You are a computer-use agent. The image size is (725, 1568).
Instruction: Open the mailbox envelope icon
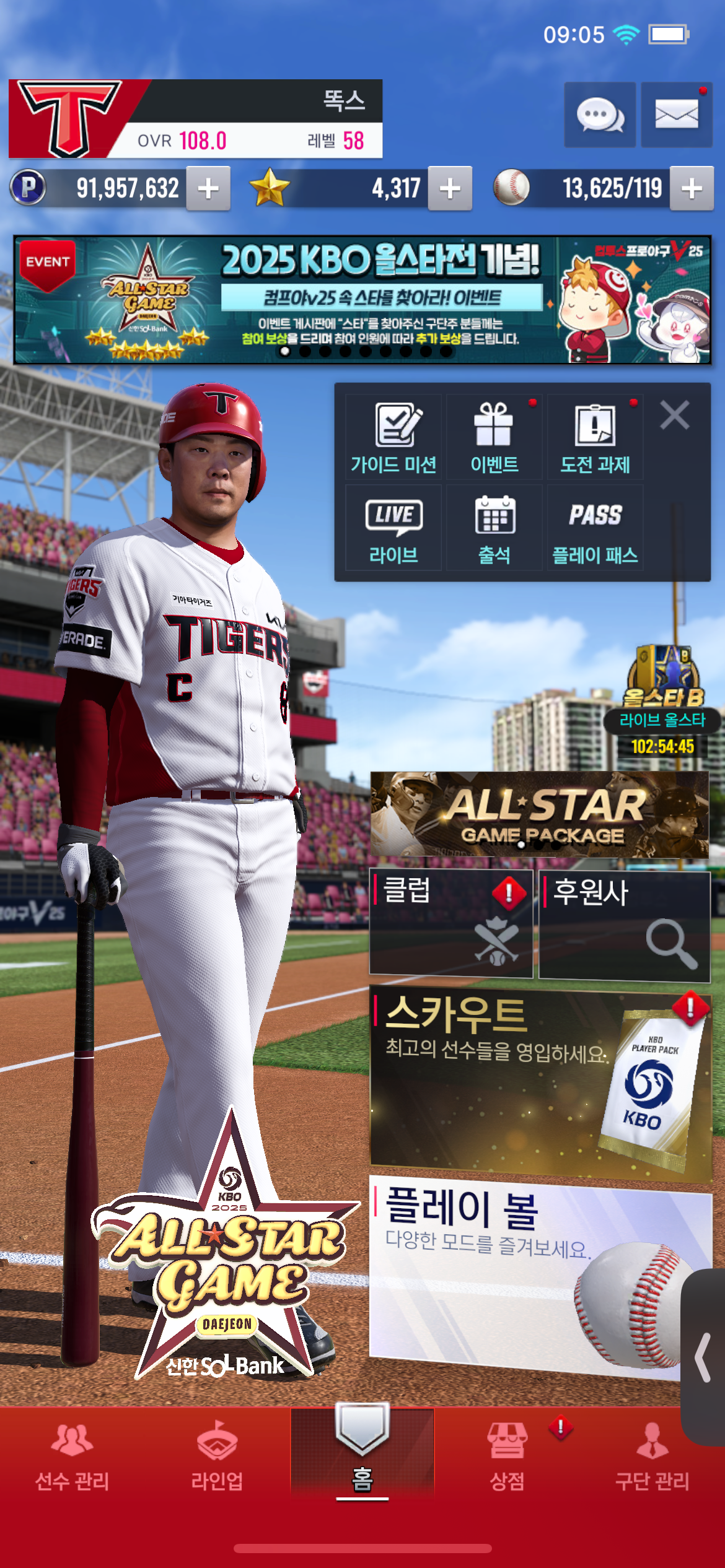click(x=676, y=115)
